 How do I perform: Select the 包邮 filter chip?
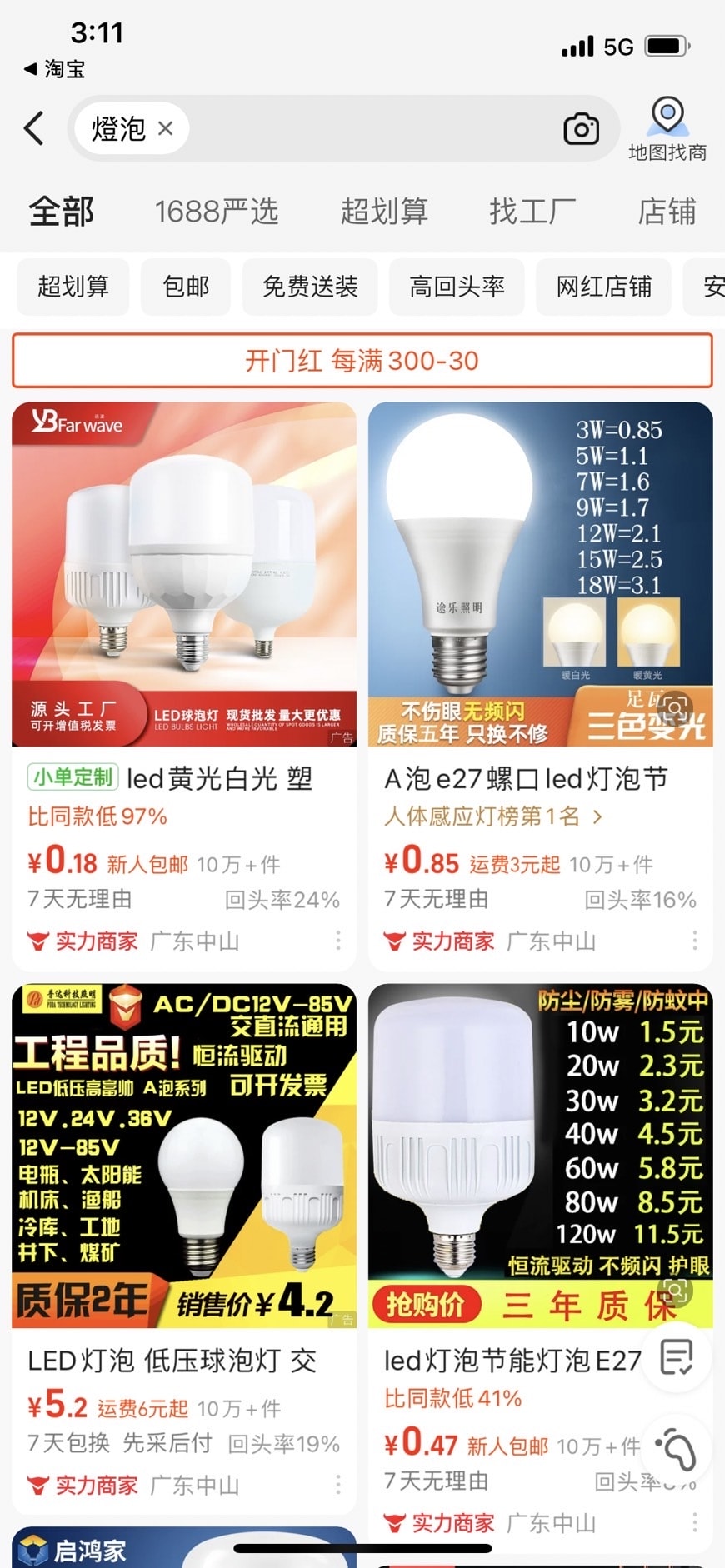186,287
